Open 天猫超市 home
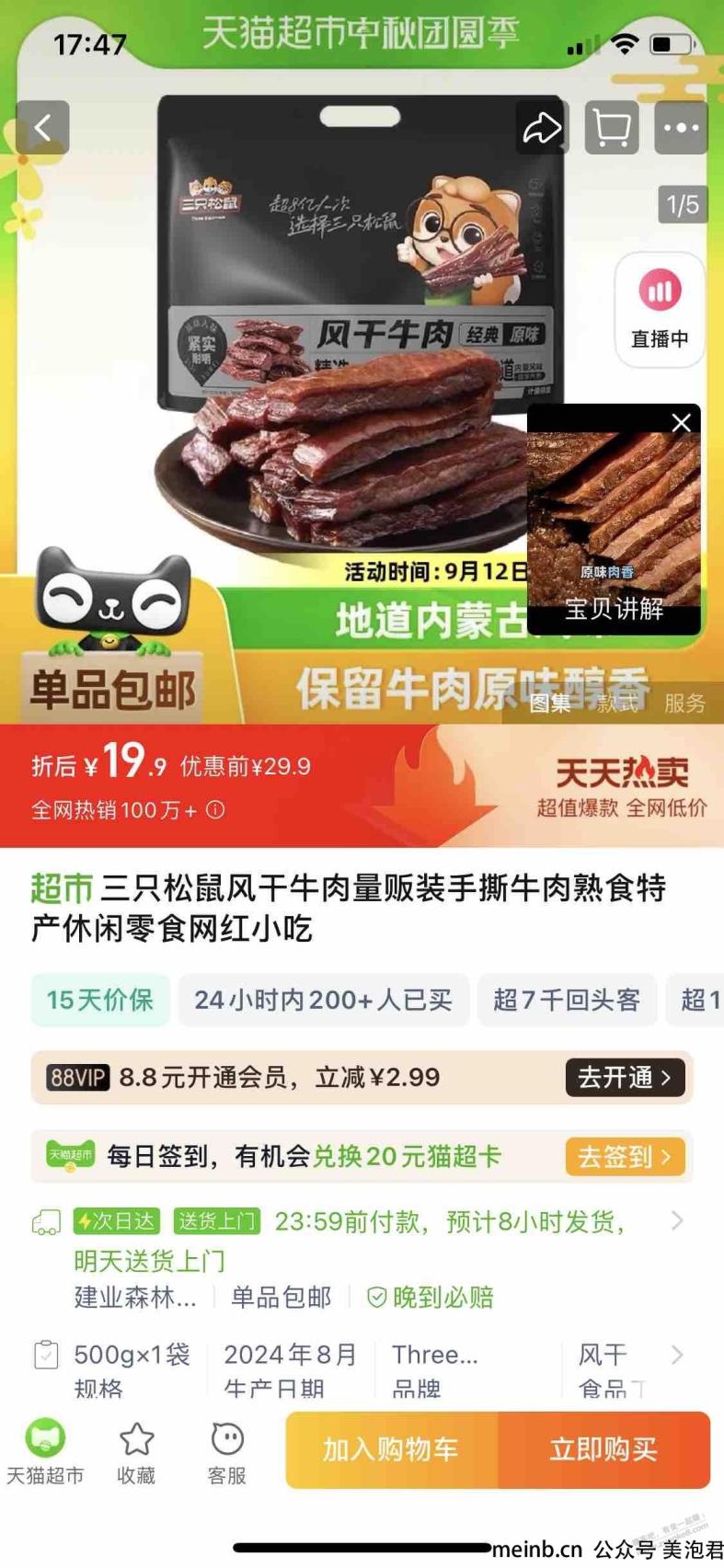The height and width of the screenshot is (1568, 724). click(45, 1451)
